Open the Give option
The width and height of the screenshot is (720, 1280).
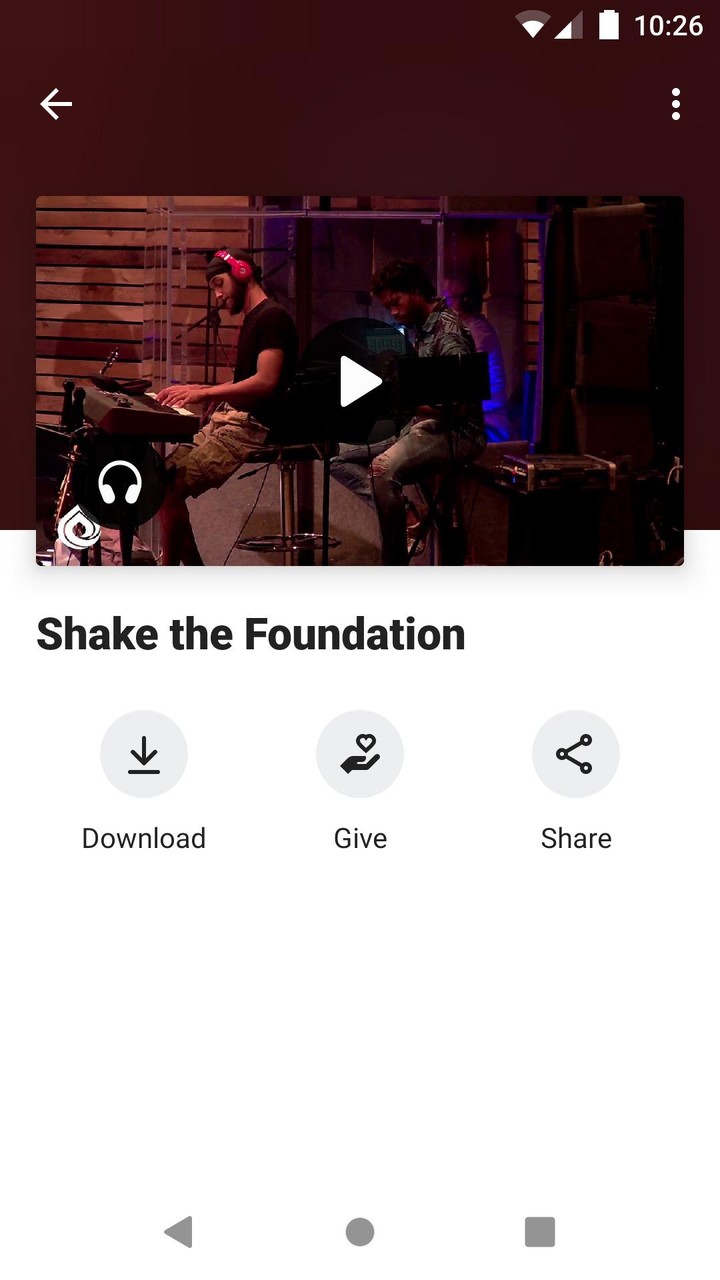360,754
